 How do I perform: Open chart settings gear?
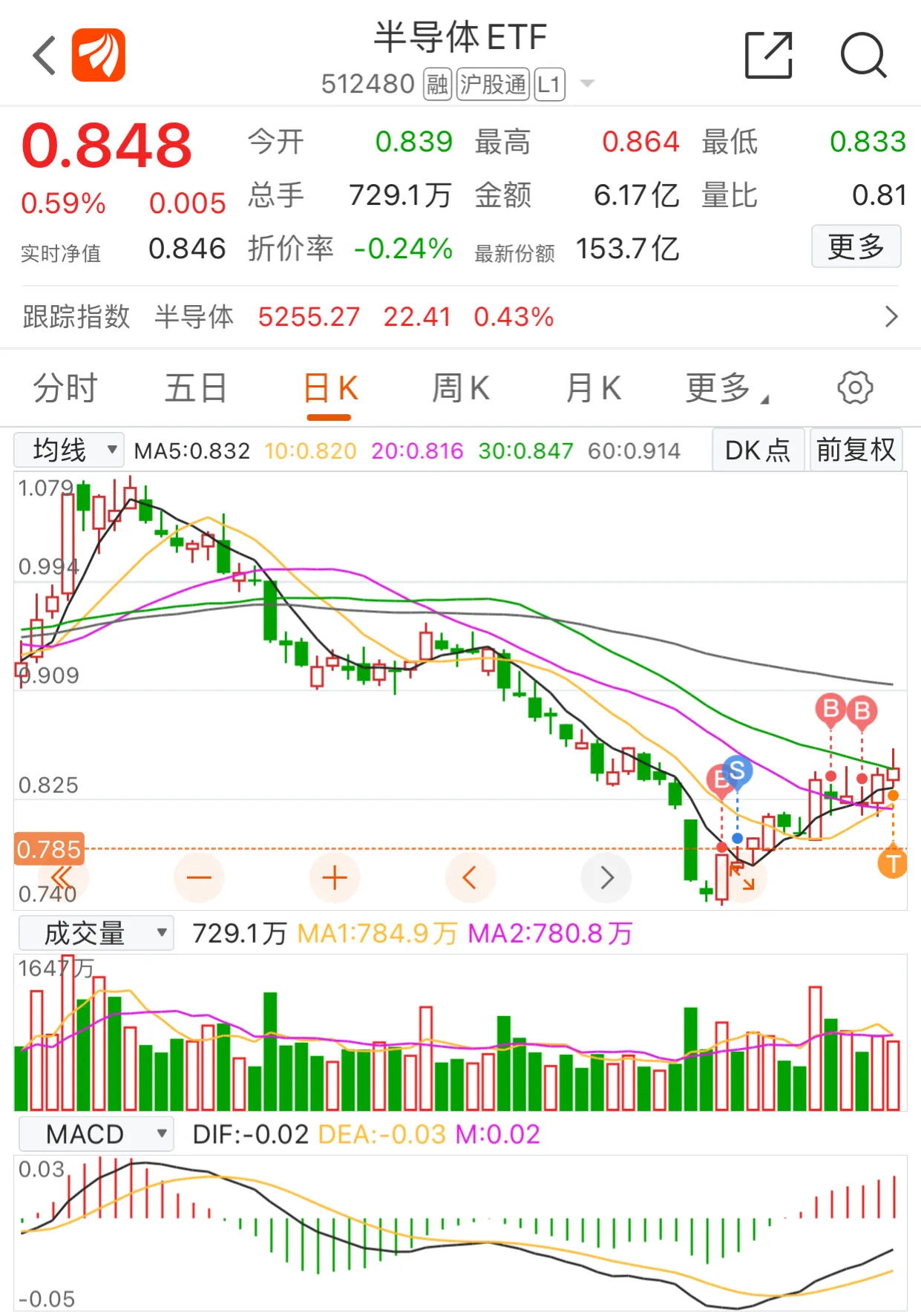click(x=855, y=387)
